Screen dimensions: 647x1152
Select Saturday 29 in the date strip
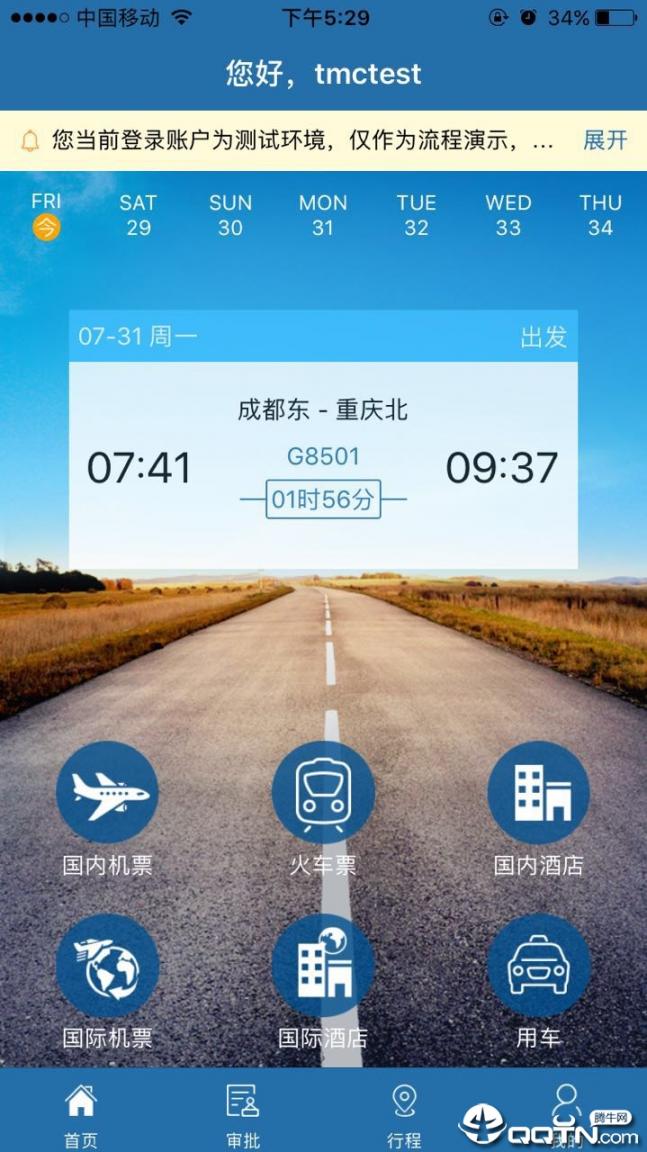[138, 215]
